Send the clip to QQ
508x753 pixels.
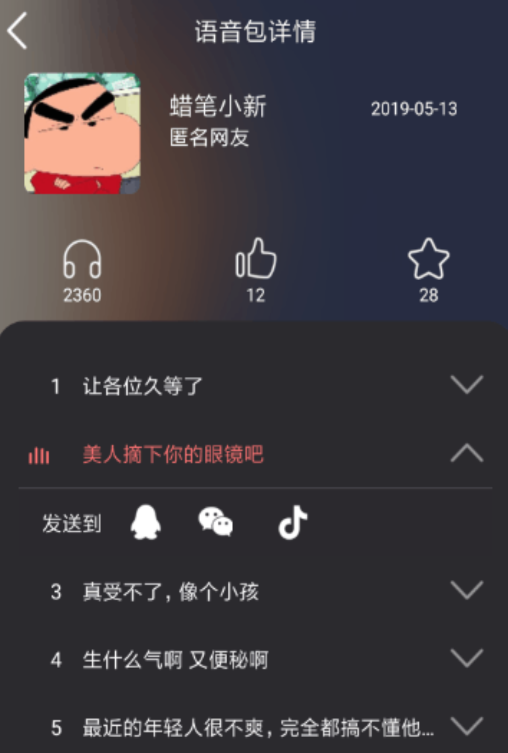point(145,522)
